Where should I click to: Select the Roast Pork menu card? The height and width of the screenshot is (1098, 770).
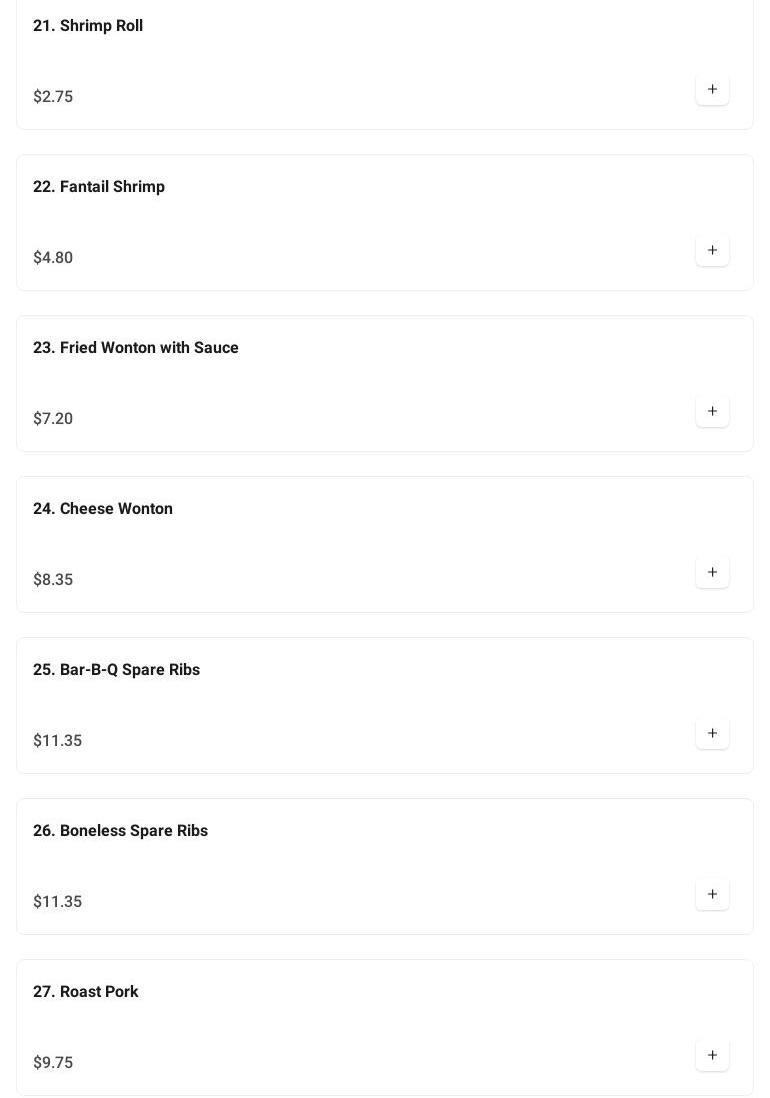point(86,992)
